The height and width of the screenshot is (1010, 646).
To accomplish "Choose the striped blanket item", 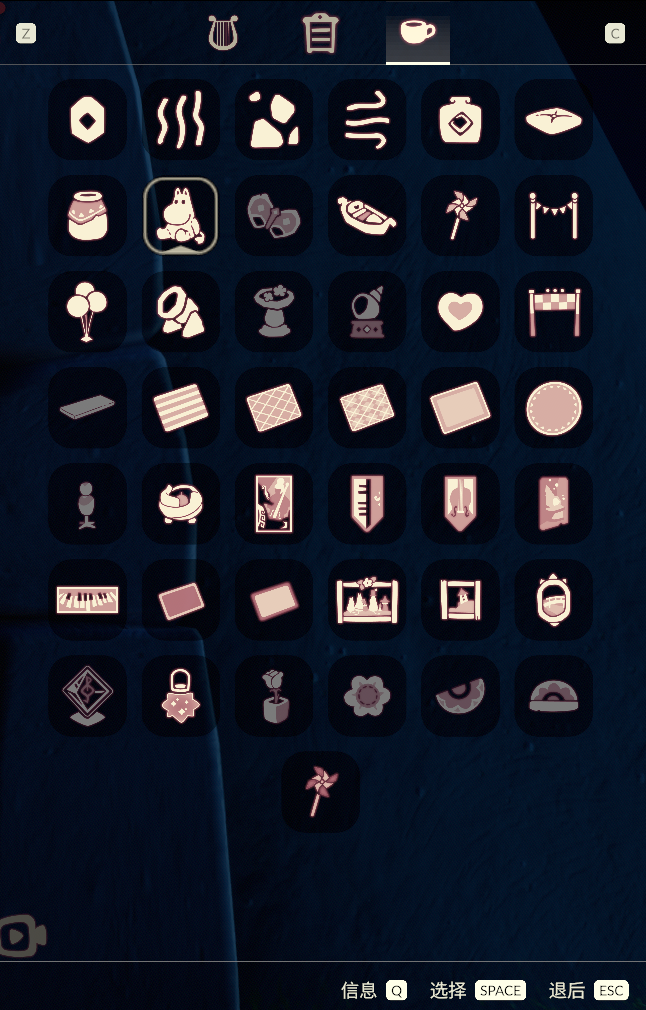I will (181, 408).
